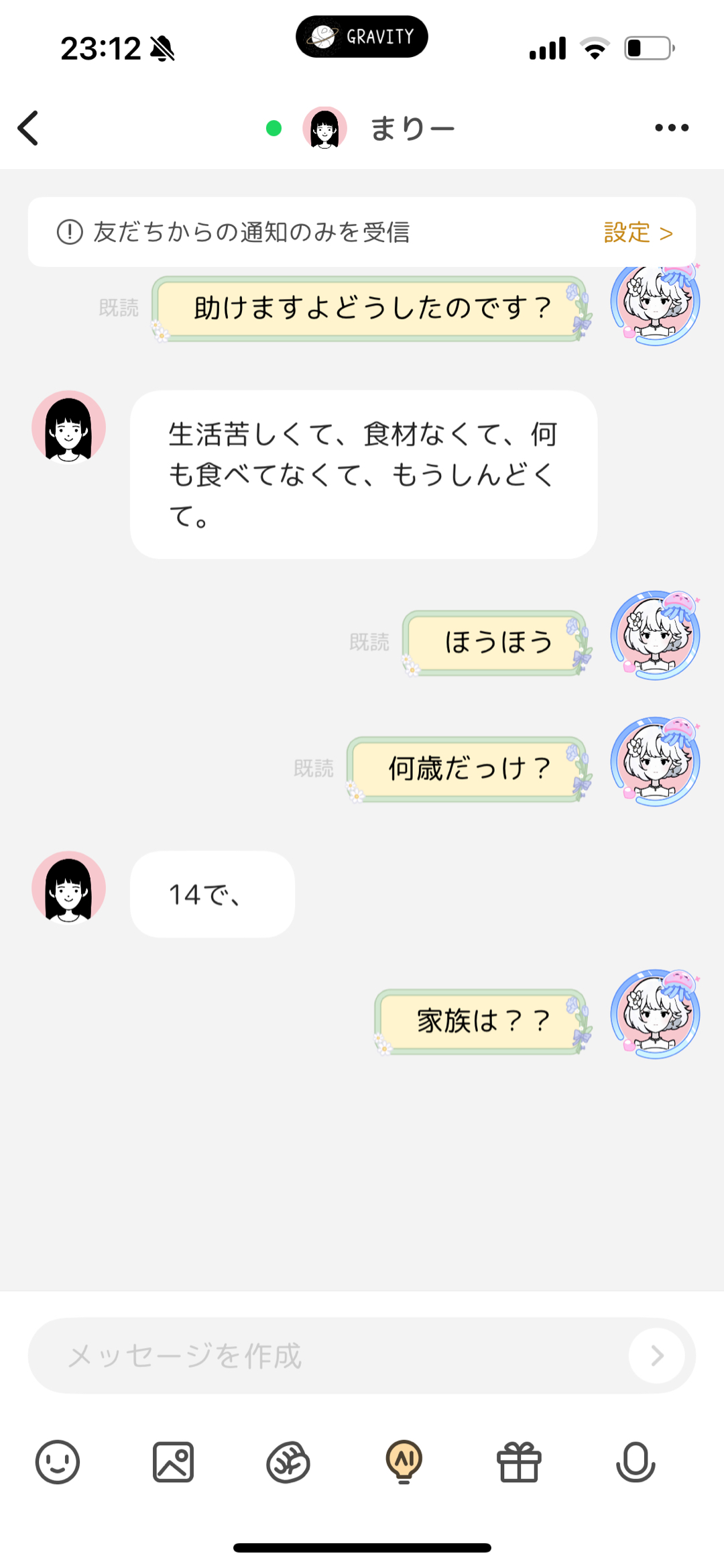This screenshot has height=1568, width=724.
Task: Select the chat title まりー
Action: click(413, 127)
